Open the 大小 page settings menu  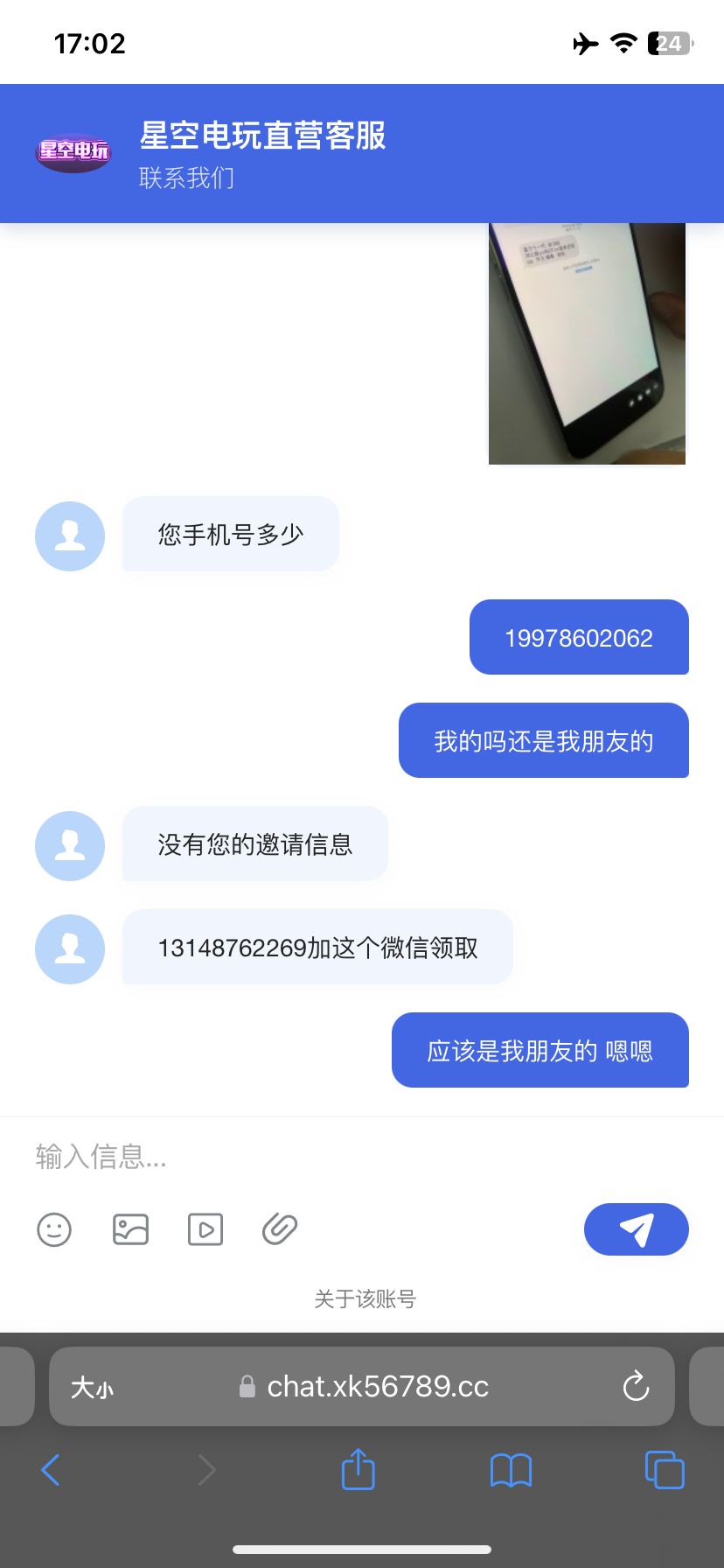[x=92, y=1388]
